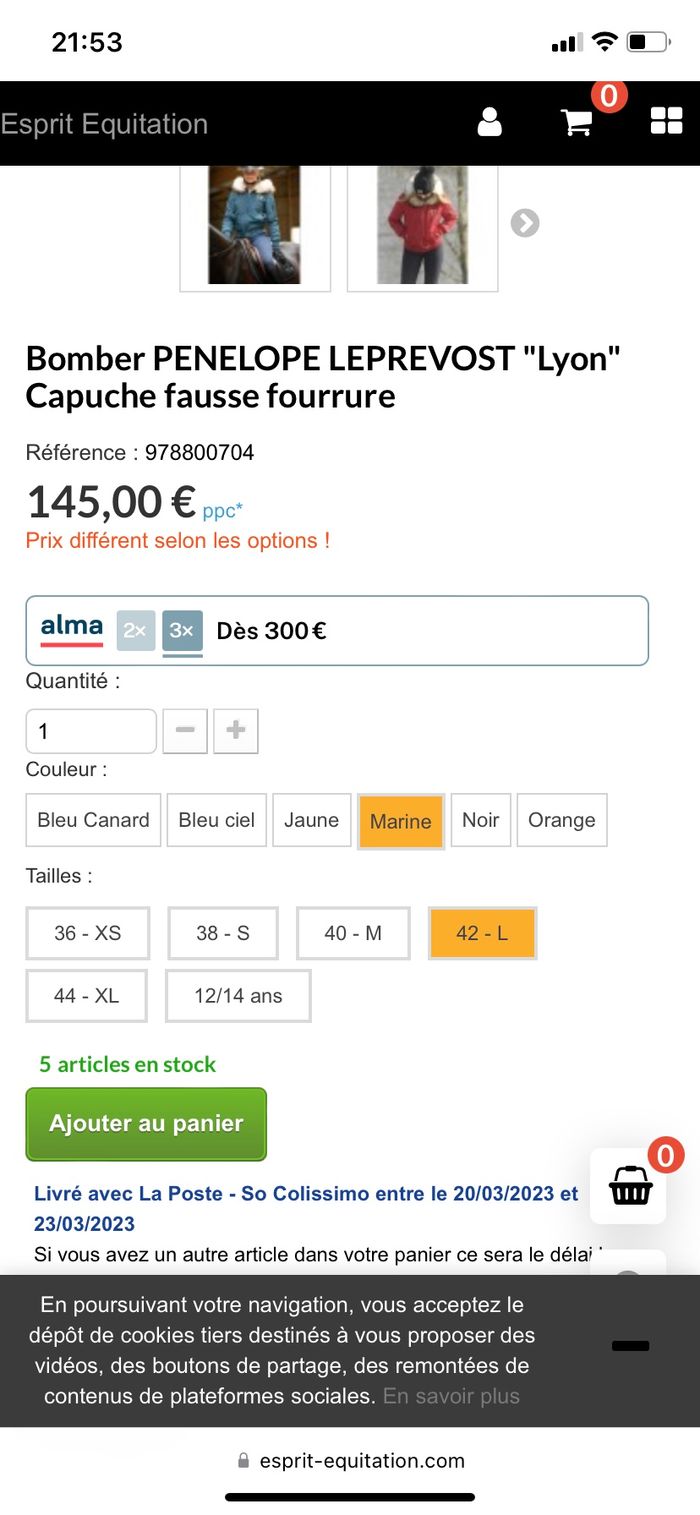
Task: Open En savoir plus cookie link
Action: coord(451,1396)
